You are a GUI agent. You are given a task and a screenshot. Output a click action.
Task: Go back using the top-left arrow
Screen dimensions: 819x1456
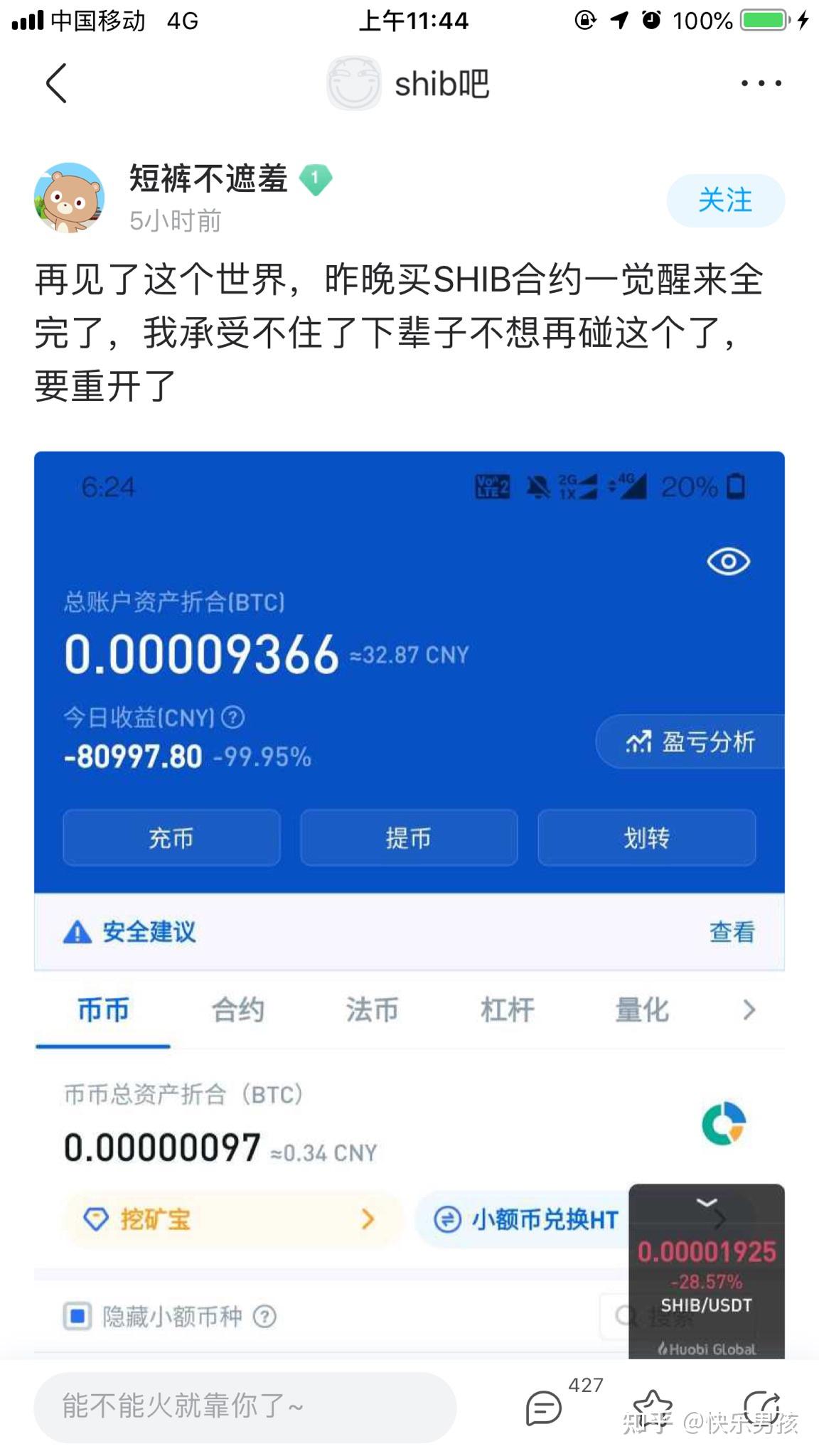point(56,83)
